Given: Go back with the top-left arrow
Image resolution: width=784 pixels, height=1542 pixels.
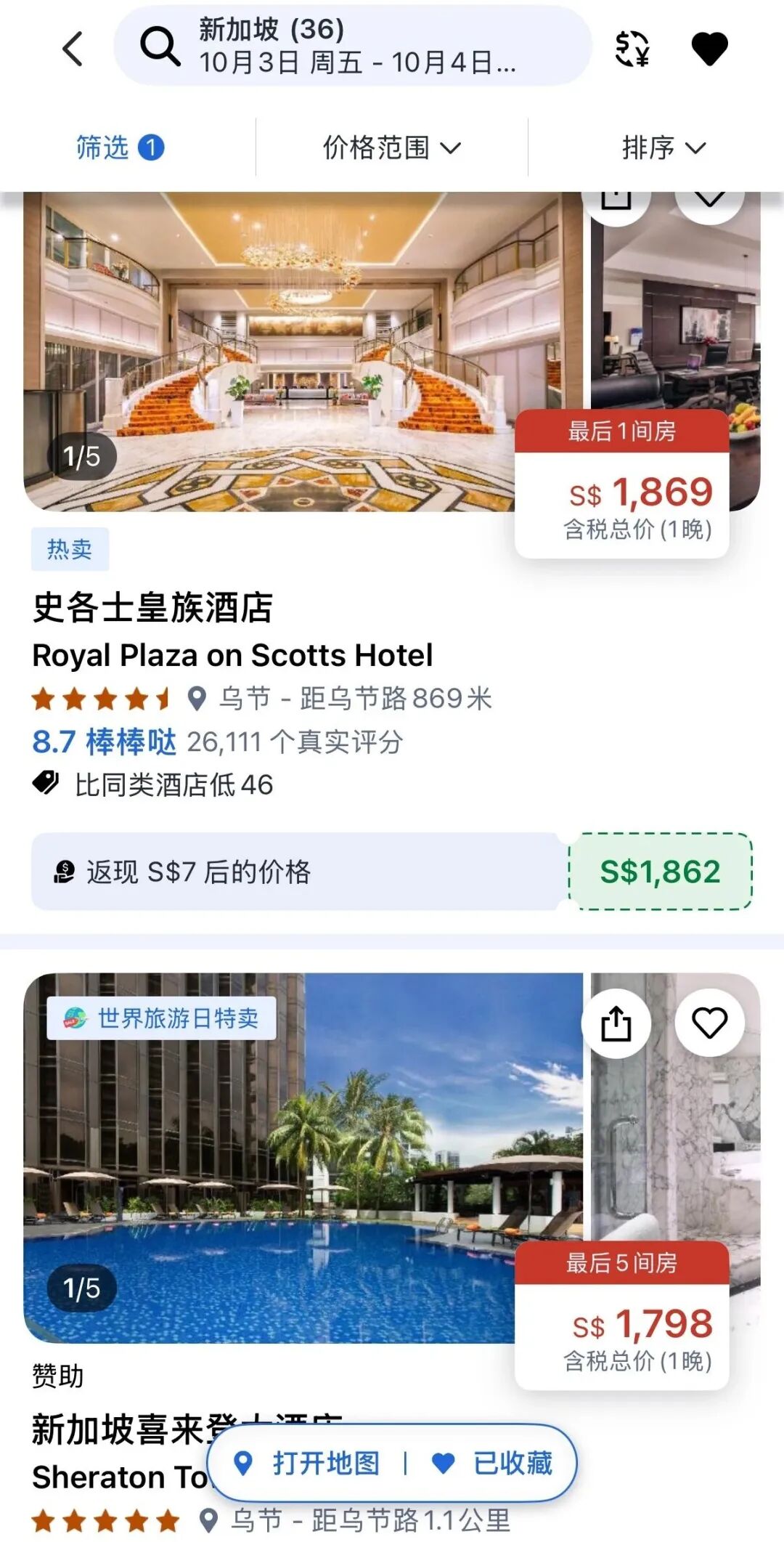Looking at the screenshot, I should click(x=73, y=49).
